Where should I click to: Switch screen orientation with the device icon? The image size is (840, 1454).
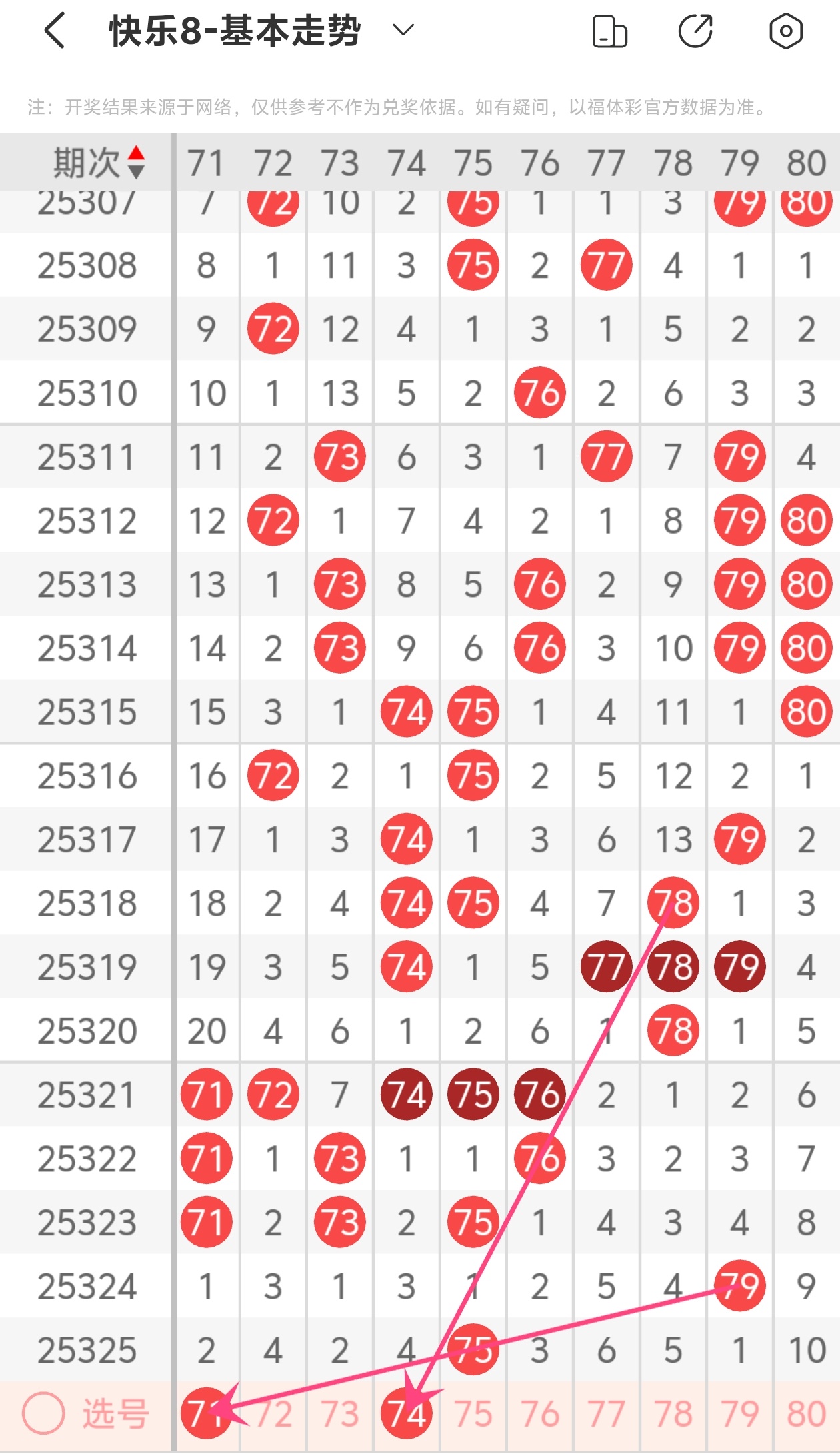point(609,31)
